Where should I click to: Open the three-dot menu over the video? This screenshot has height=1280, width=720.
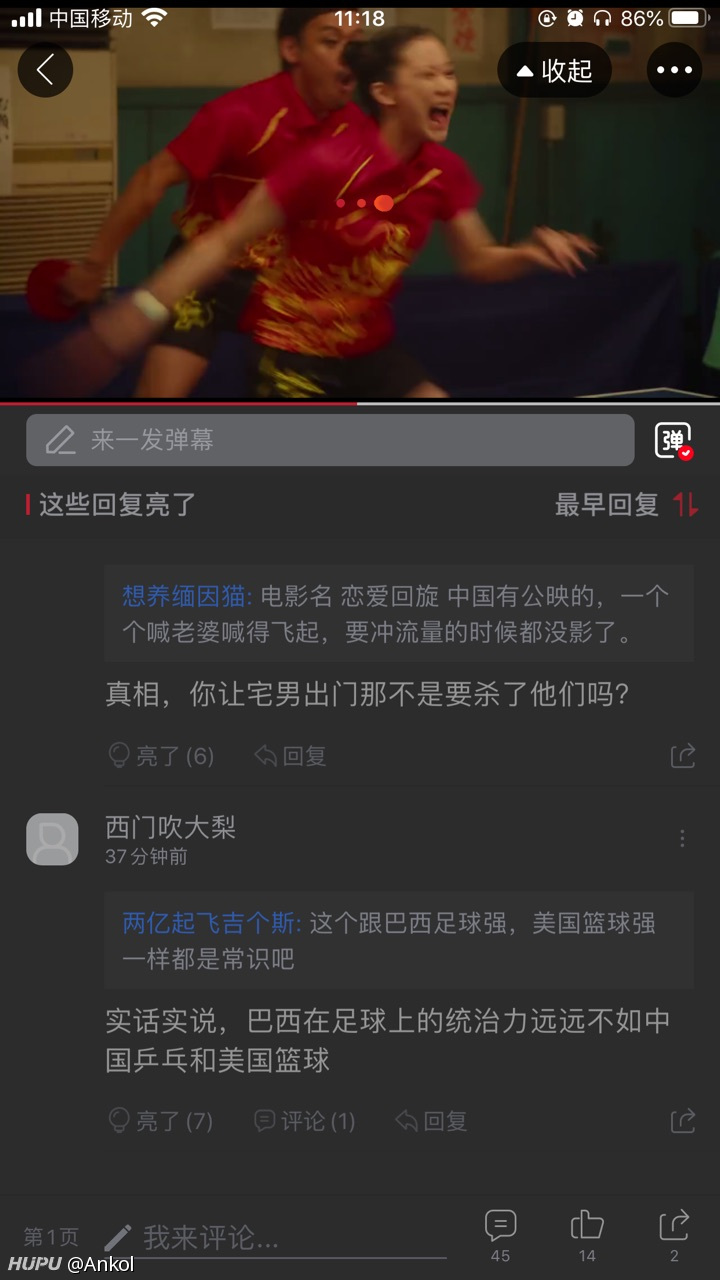pos(674,70)
